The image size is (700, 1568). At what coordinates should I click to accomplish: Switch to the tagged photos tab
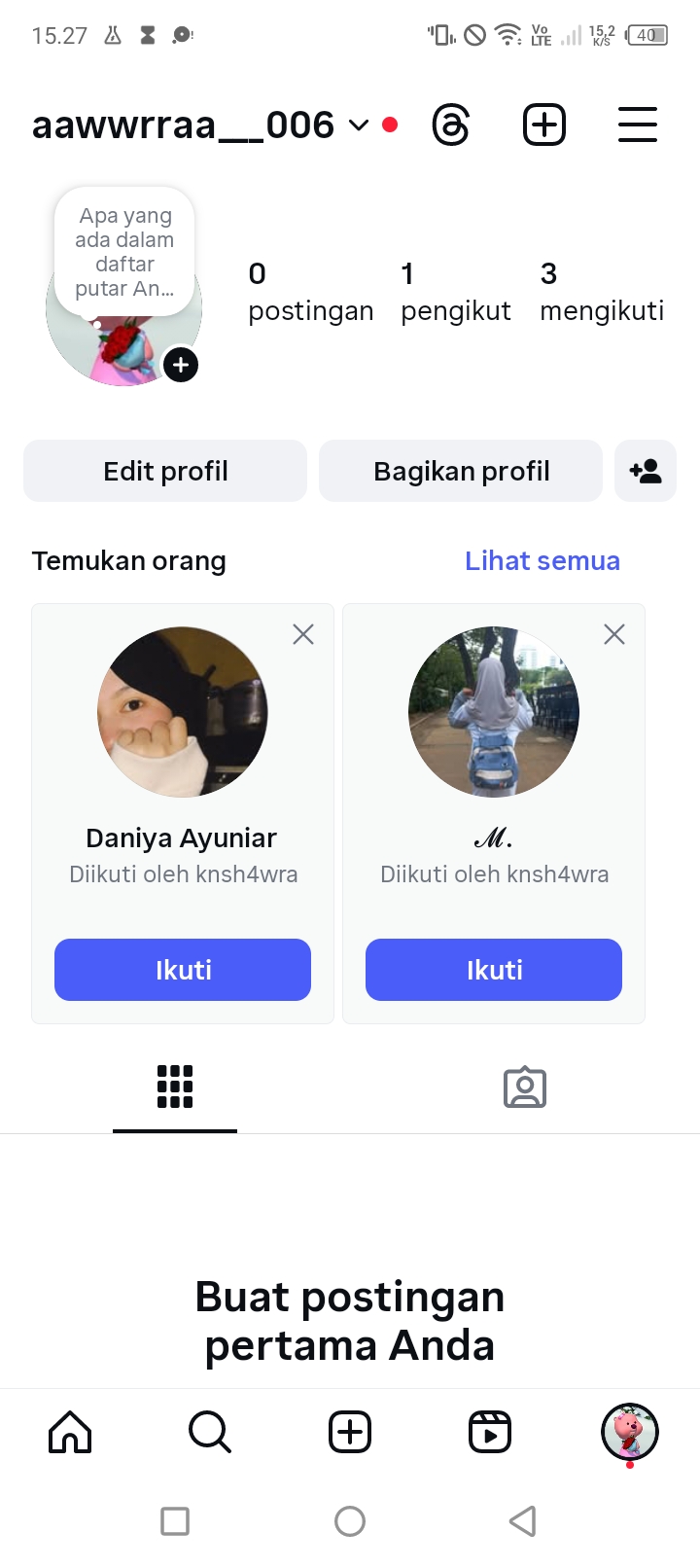(x=525, y=1087)
